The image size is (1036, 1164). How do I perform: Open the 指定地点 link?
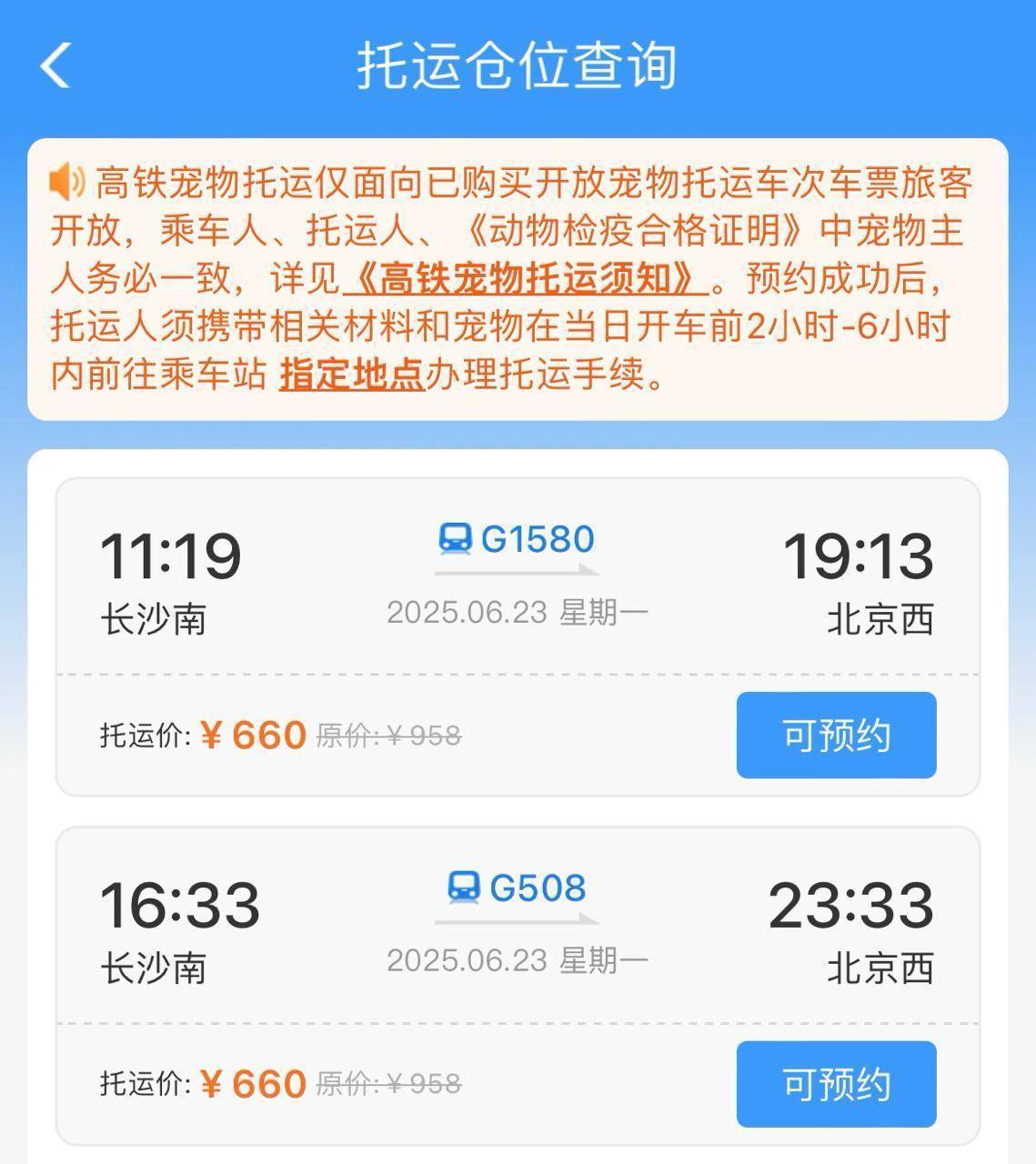click(x=351, y=374)
